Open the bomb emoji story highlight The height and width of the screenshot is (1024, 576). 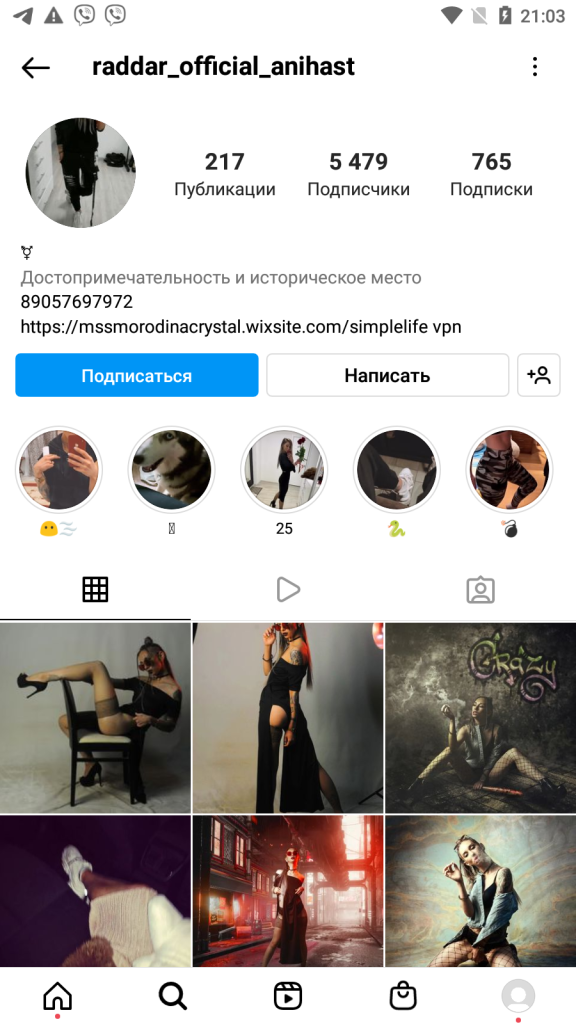tap(509, 470)
